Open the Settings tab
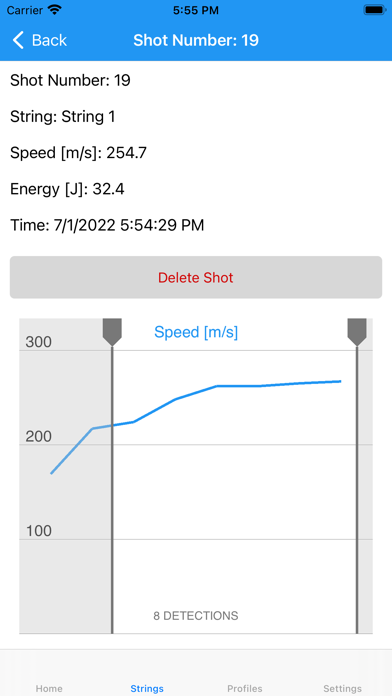Viewport: 392px width, 696px height. pyautogui.click(x=342, y=688)
